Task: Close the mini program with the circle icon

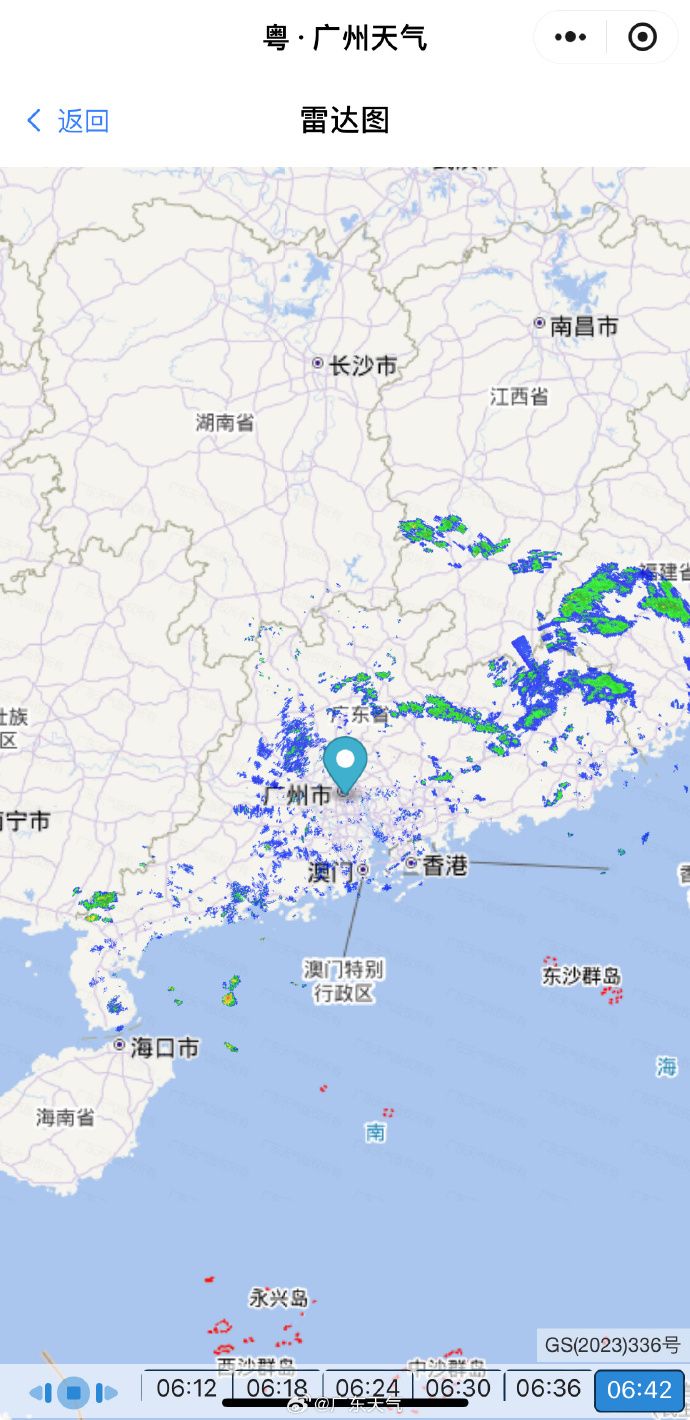Action: pos(642,38)
